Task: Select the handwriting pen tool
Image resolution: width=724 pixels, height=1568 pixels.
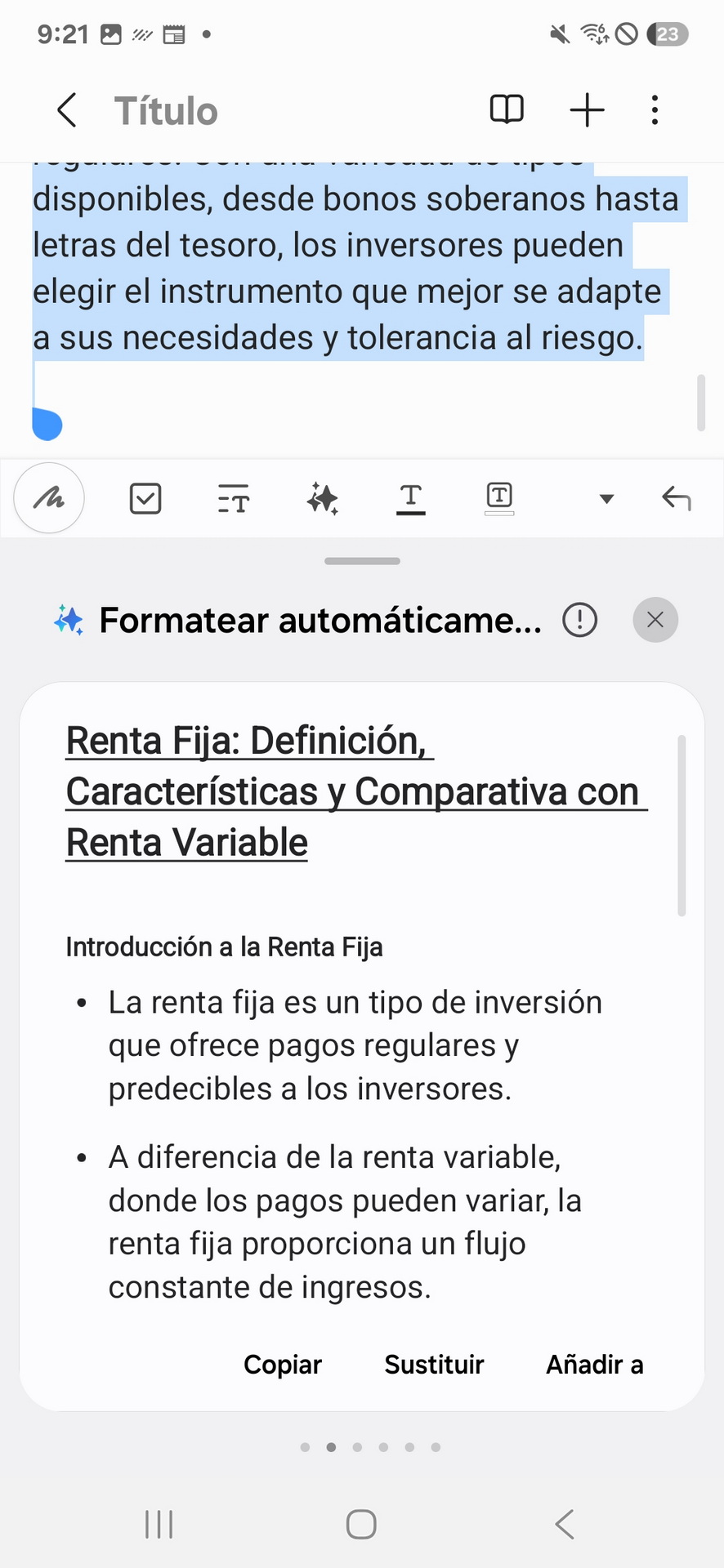Action: pos(49,497)
